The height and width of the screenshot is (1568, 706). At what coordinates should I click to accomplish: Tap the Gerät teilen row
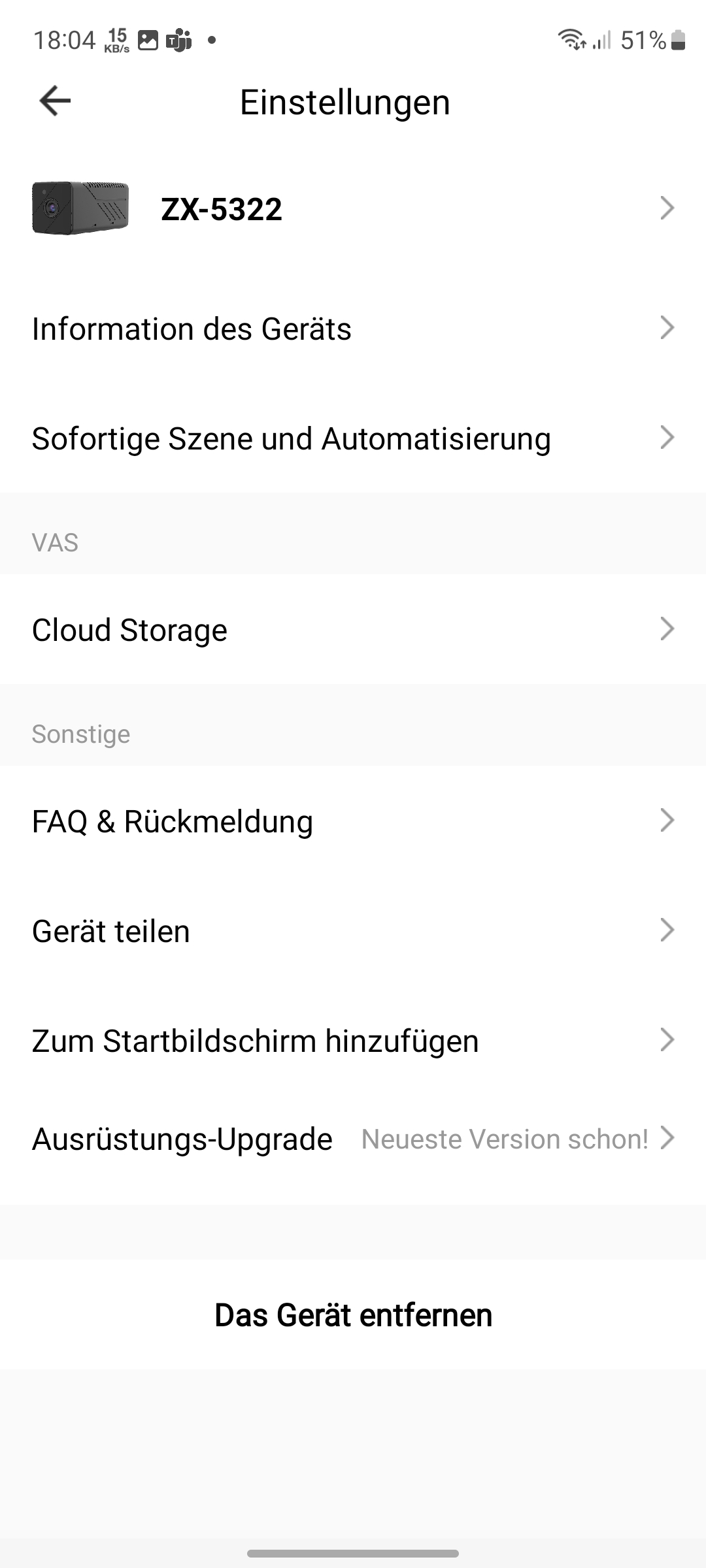pyautogui.click(x=353, y=931)
